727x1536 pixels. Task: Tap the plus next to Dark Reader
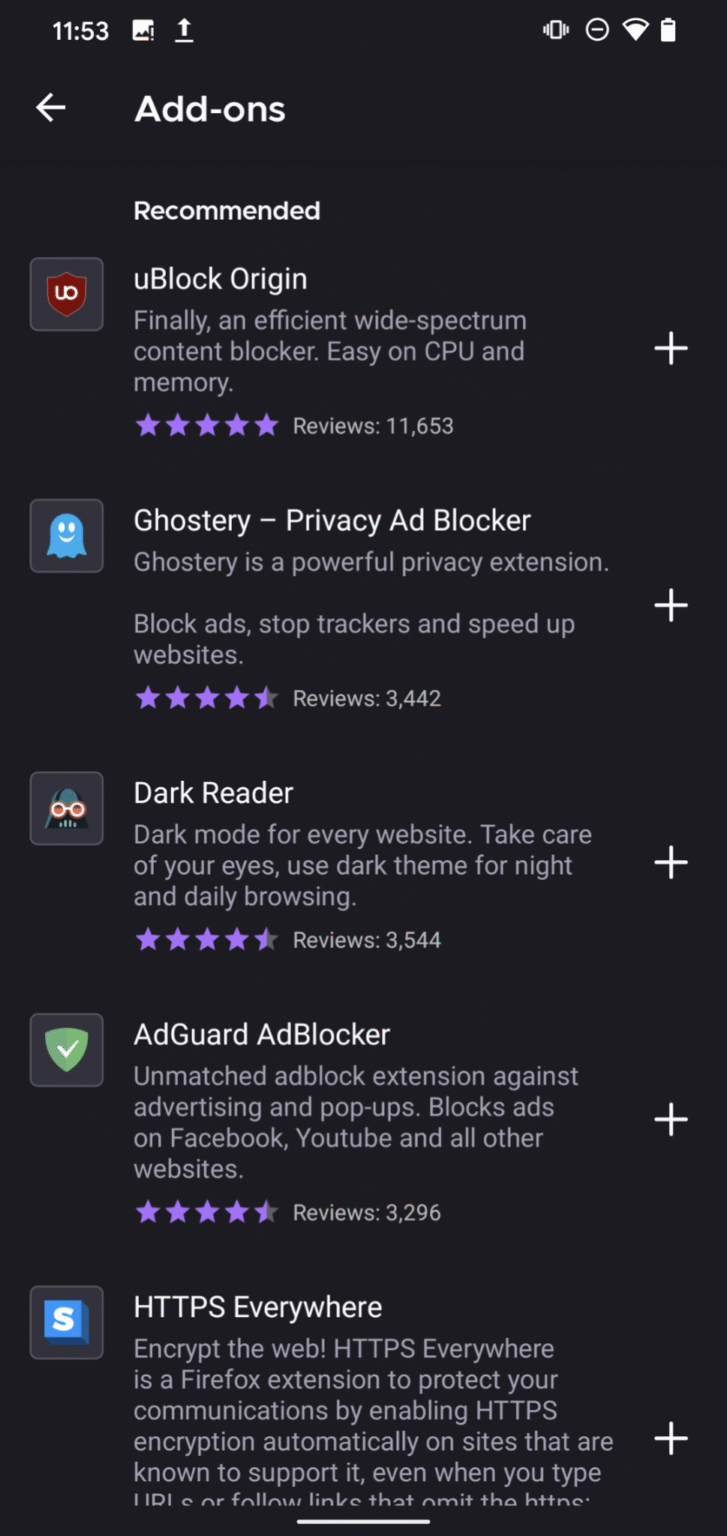671,862
